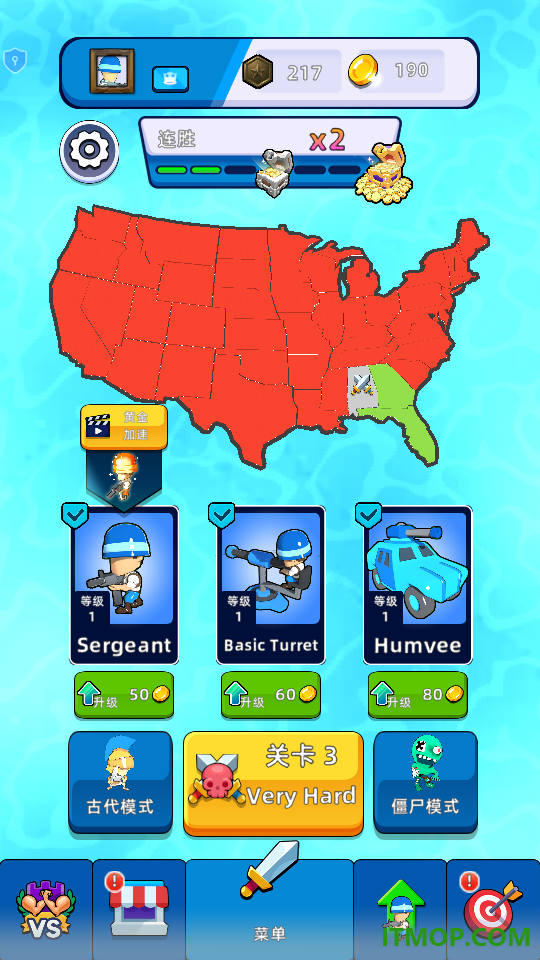Open the soldier upgrade tab
This screenshot has width=540, height=960.
(x=400, y=910)
